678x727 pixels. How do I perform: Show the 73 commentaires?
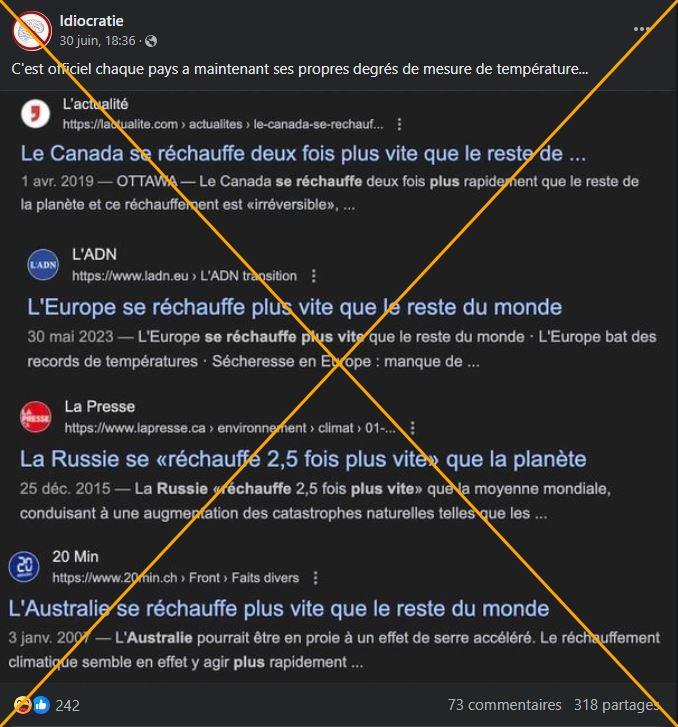504,705
